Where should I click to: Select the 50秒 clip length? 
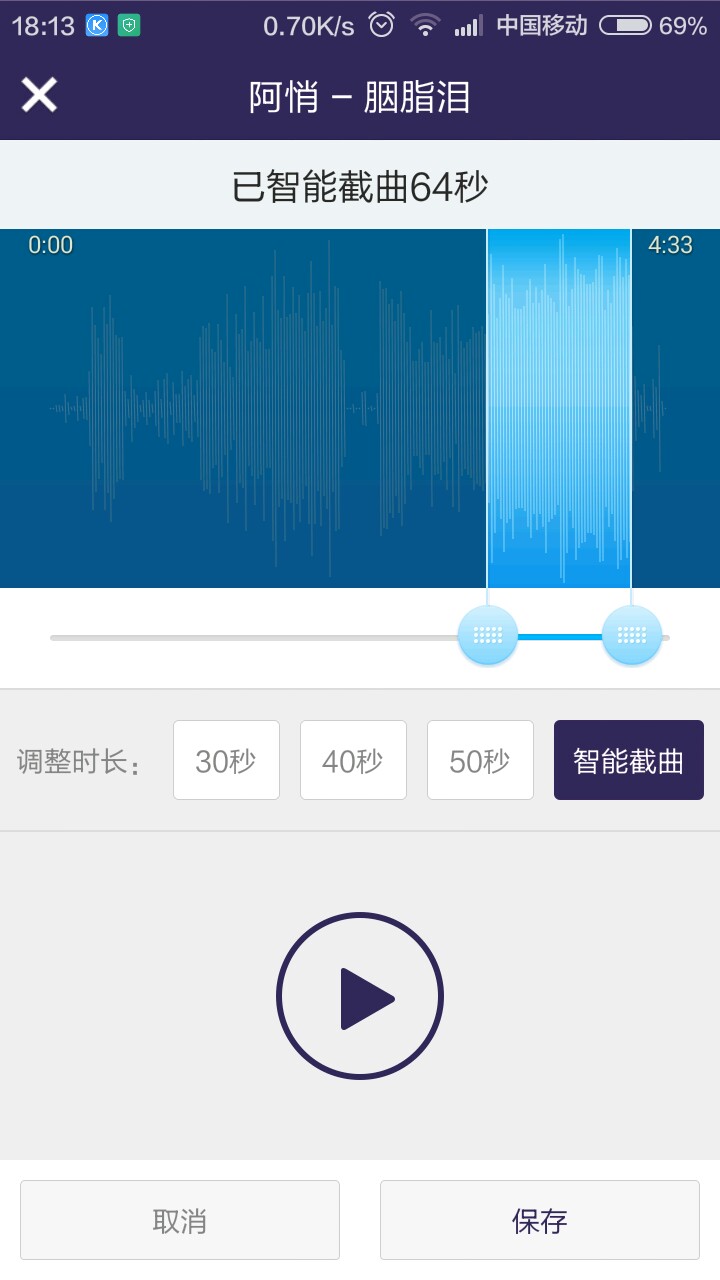480,761
